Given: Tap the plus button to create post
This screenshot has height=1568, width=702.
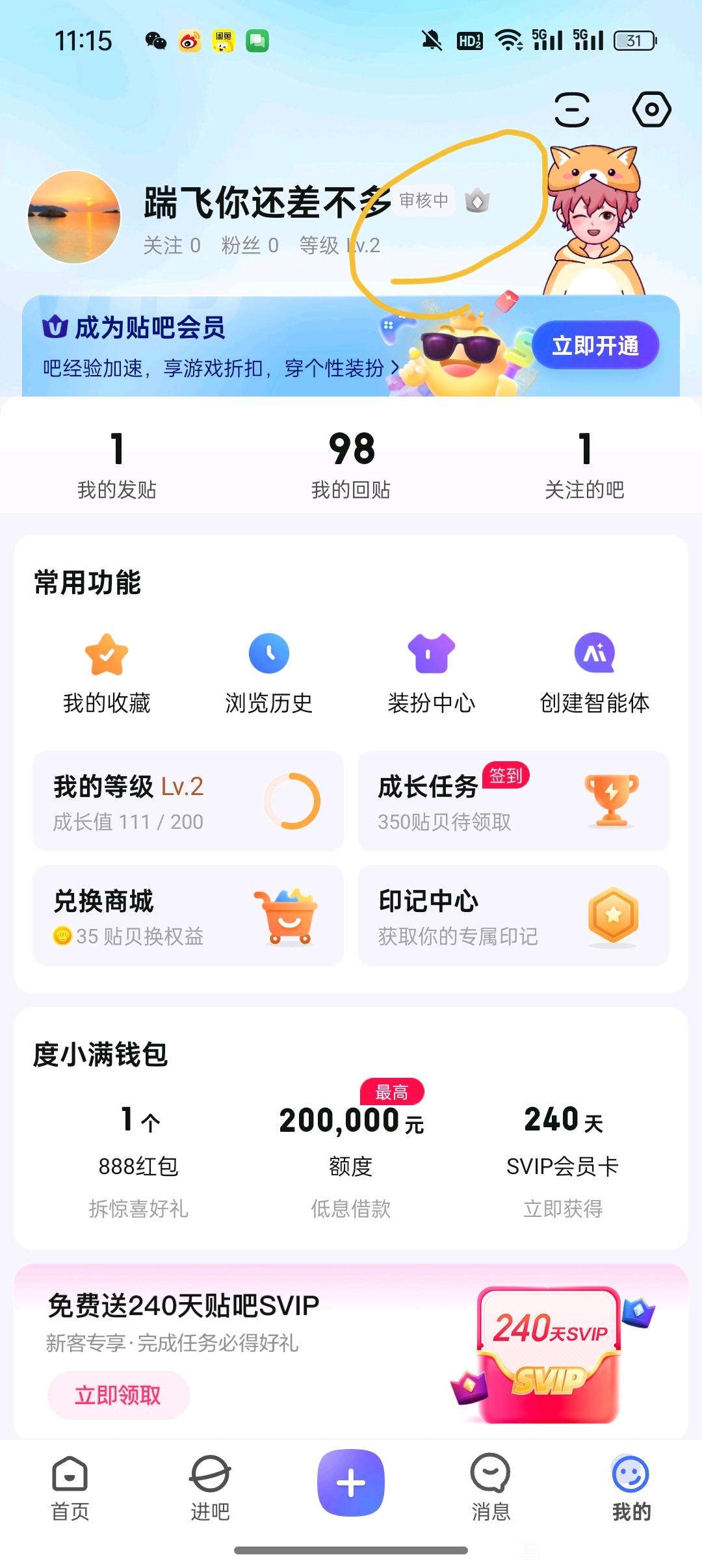Looking at the screenshot, I should [x=351, y=1483].
